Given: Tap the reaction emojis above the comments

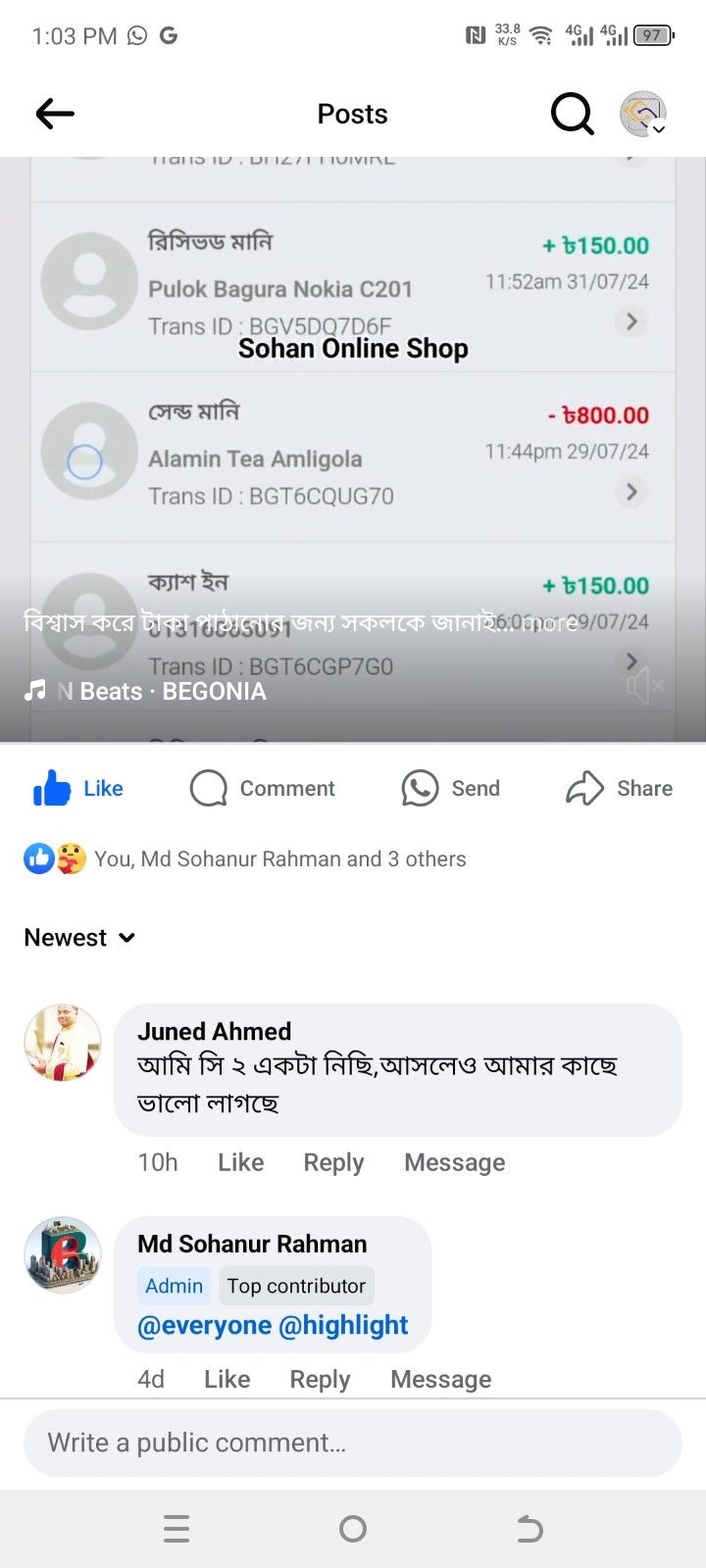Looking at the screenshot, I should [x=51, y=858].
